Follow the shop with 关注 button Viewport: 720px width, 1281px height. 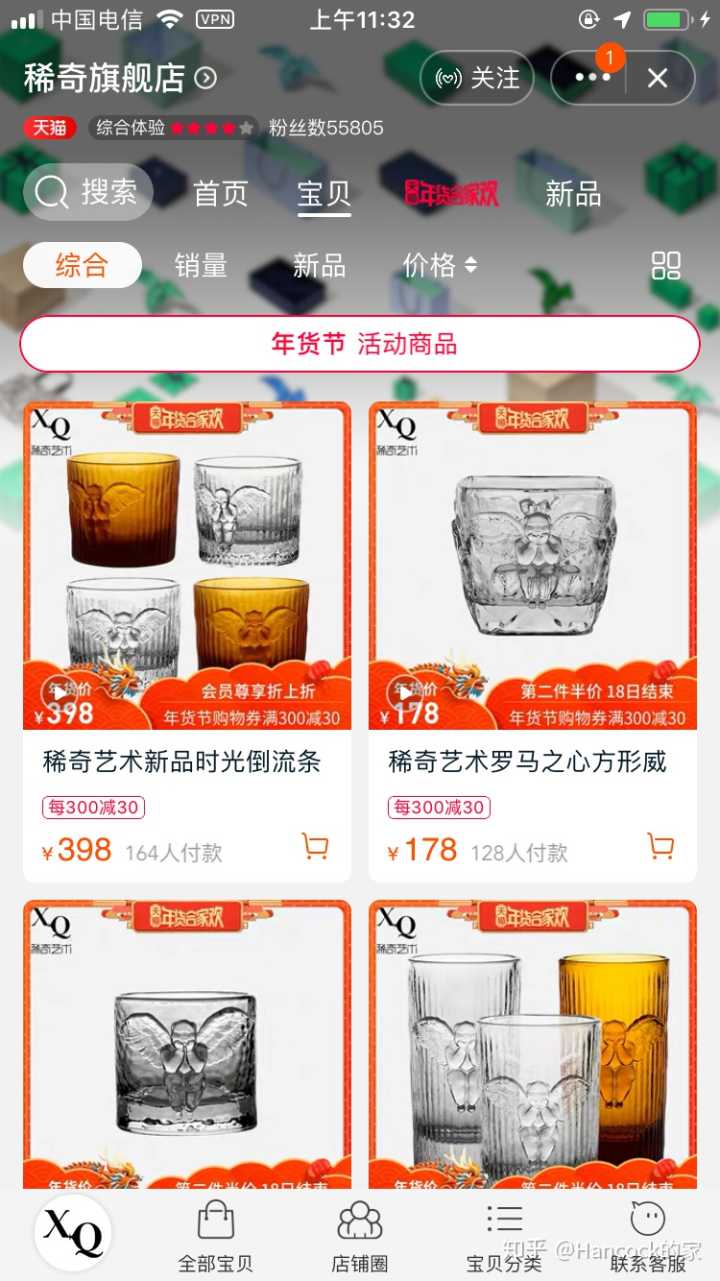tap(477, 78)
